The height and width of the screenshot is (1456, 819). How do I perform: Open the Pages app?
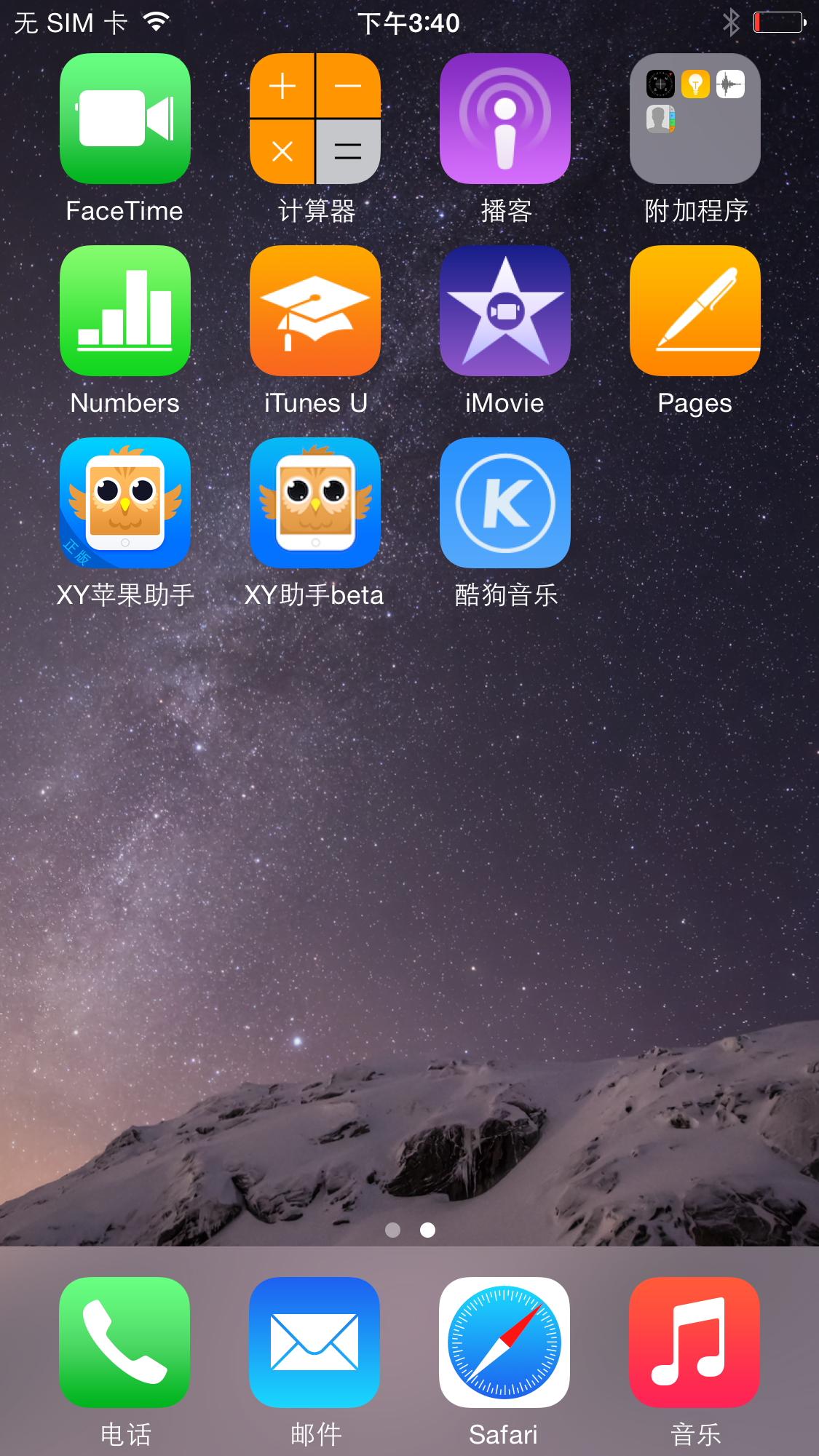695,311
